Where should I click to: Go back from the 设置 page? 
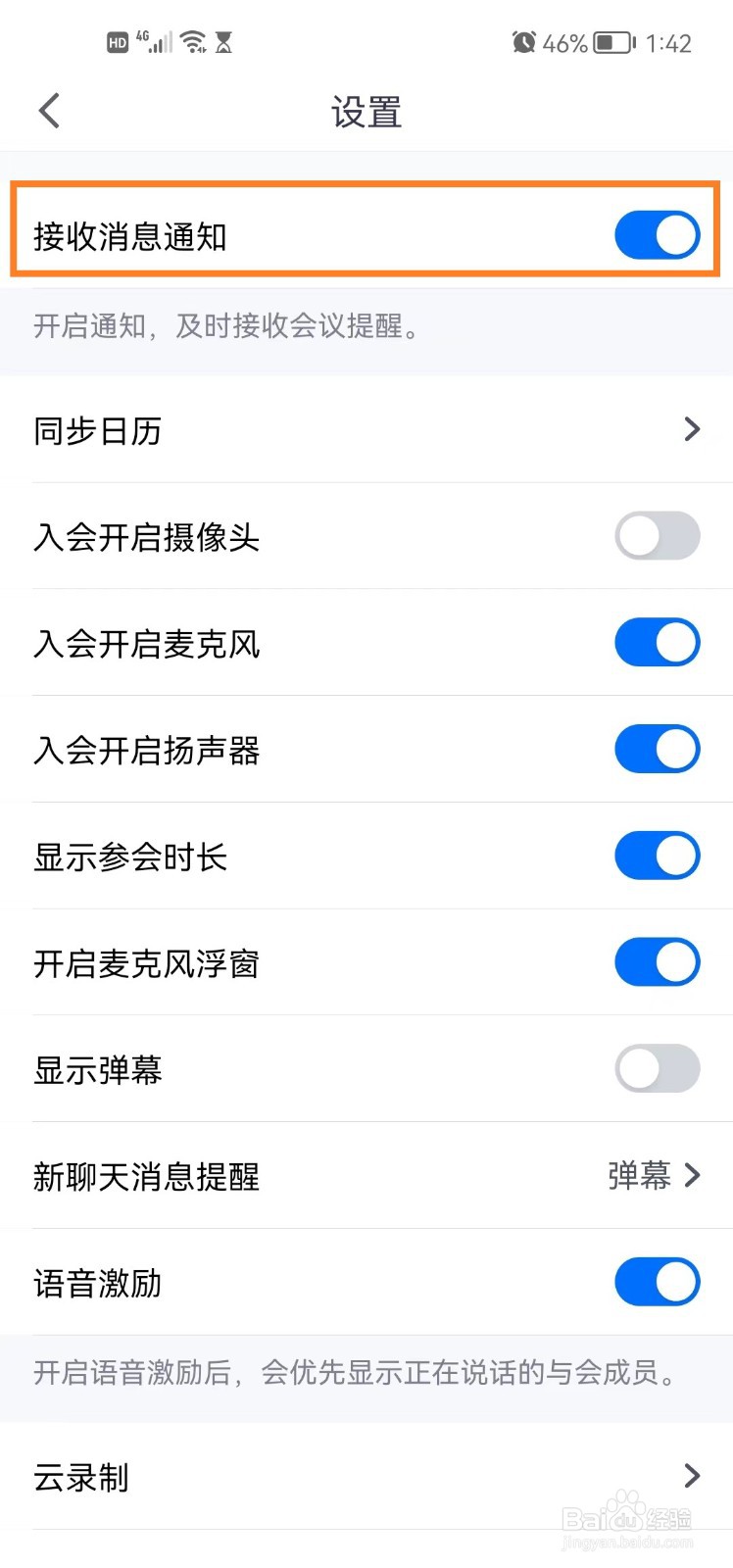click(49, 111)
